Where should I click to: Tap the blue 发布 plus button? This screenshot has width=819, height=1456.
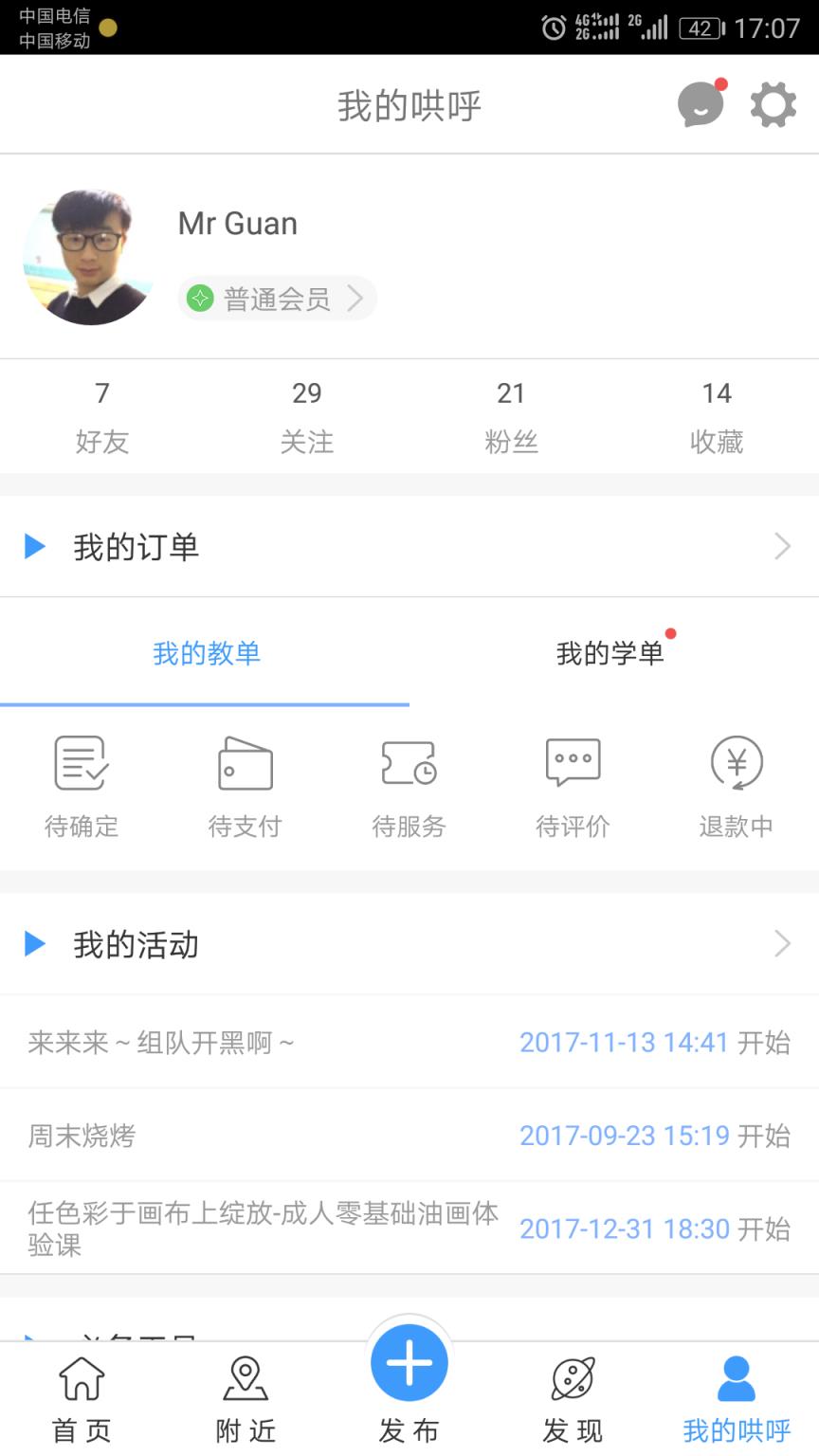click(x=409, y=1362)
